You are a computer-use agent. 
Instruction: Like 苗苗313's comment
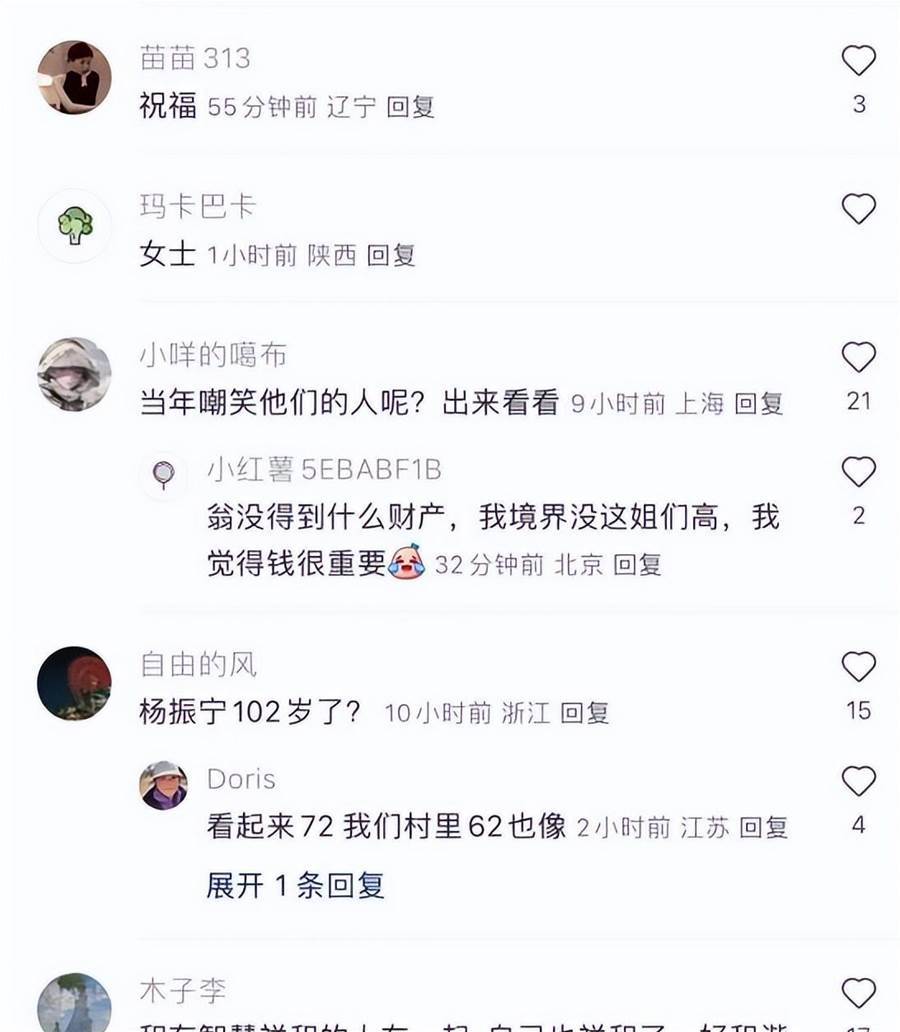(858, 61)
